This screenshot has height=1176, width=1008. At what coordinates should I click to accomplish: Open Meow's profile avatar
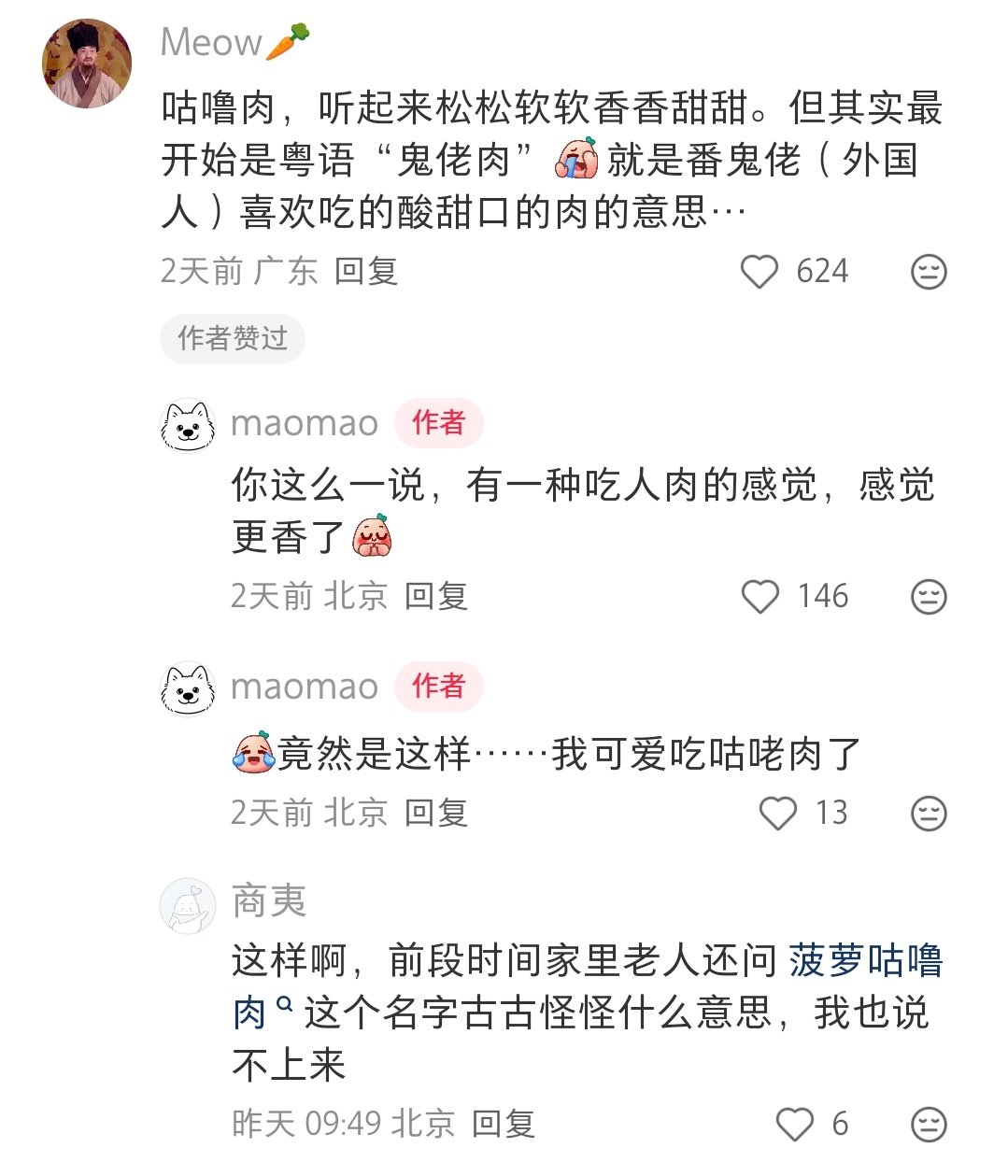(x=86, y=64)
